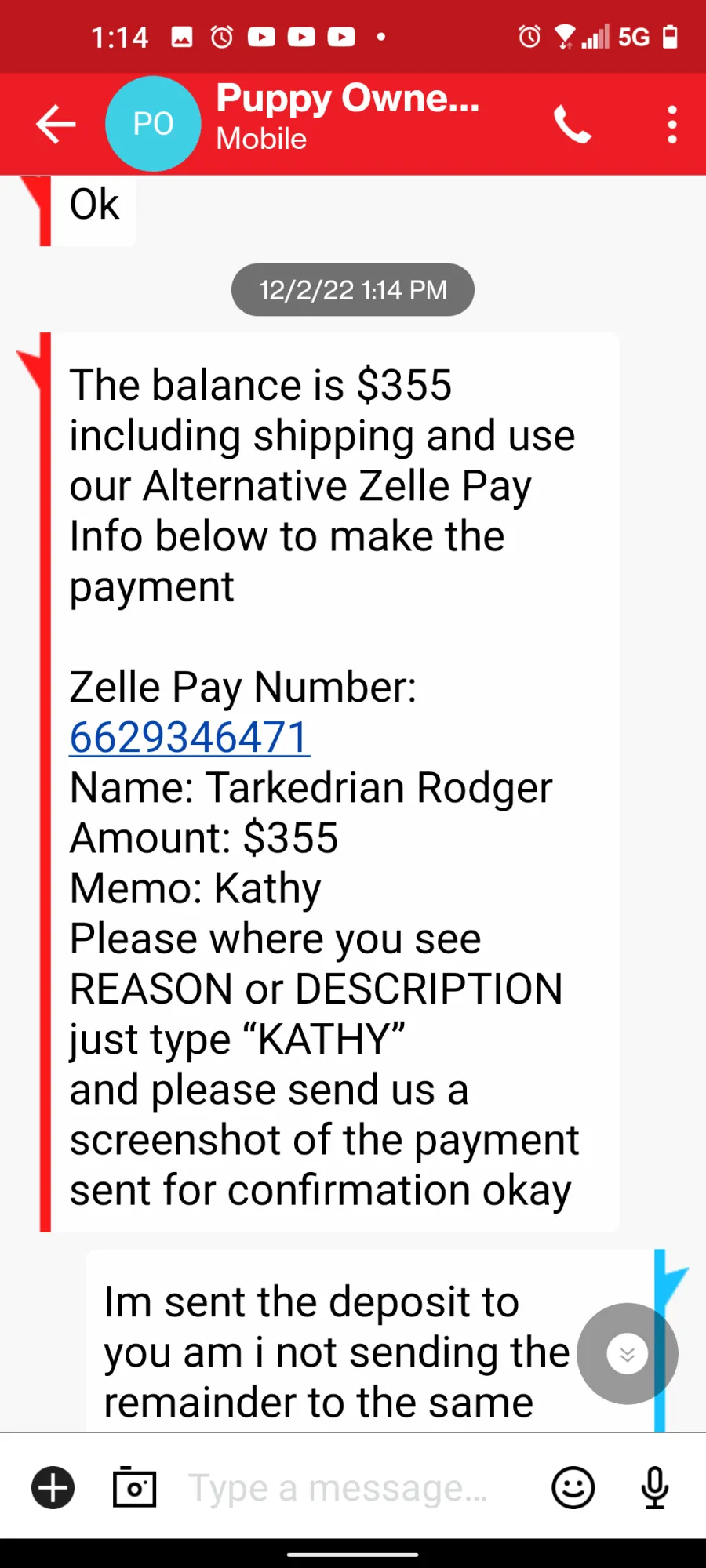Tap the 6629346471 phone number link
Viewport: 706px width, 1568px height.
190,737
